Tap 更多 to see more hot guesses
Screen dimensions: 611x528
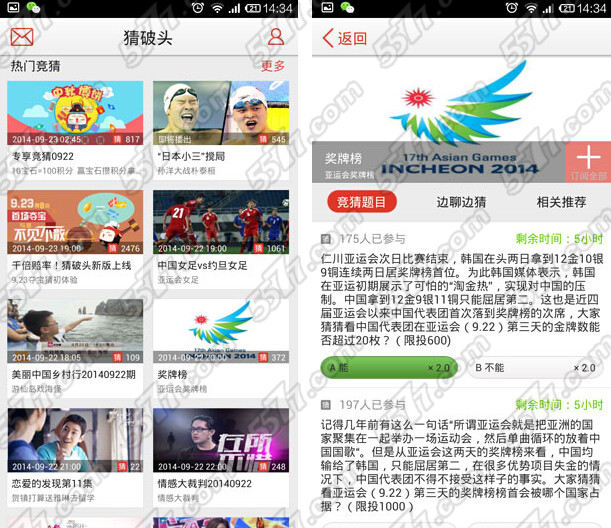[x=273, y=66]
